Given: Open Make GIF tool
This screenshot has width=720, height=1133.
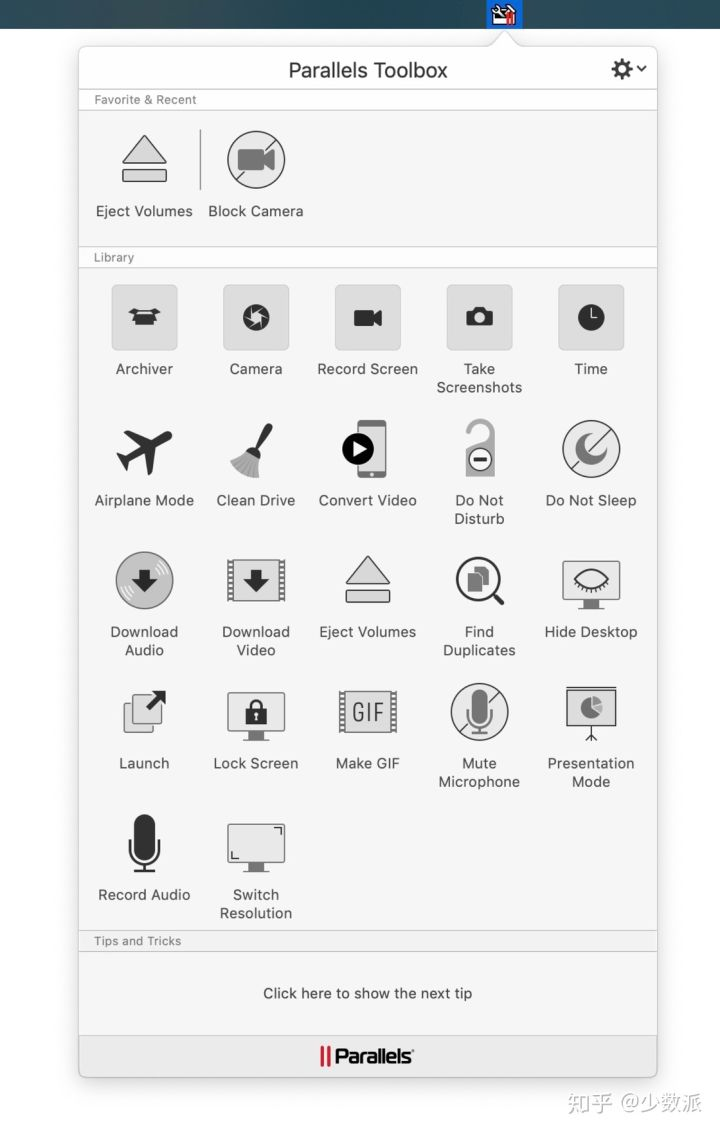Looking at the screenshot, I should tap(367, 713).
